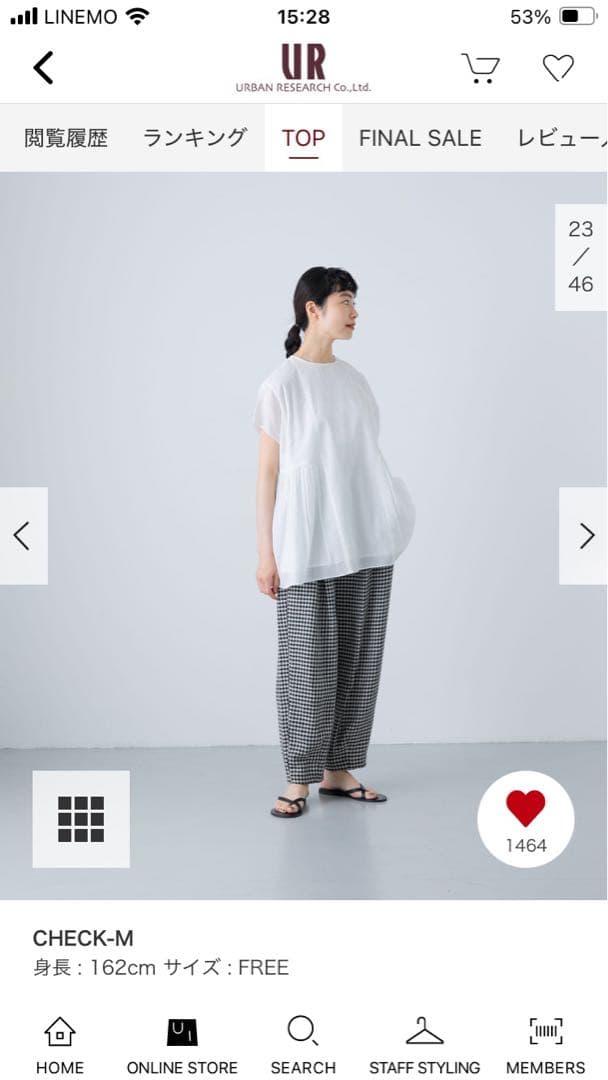Open the ONLINE STORE tab
This screenshot has width=608, height=1080.
tap(182, 1045)
